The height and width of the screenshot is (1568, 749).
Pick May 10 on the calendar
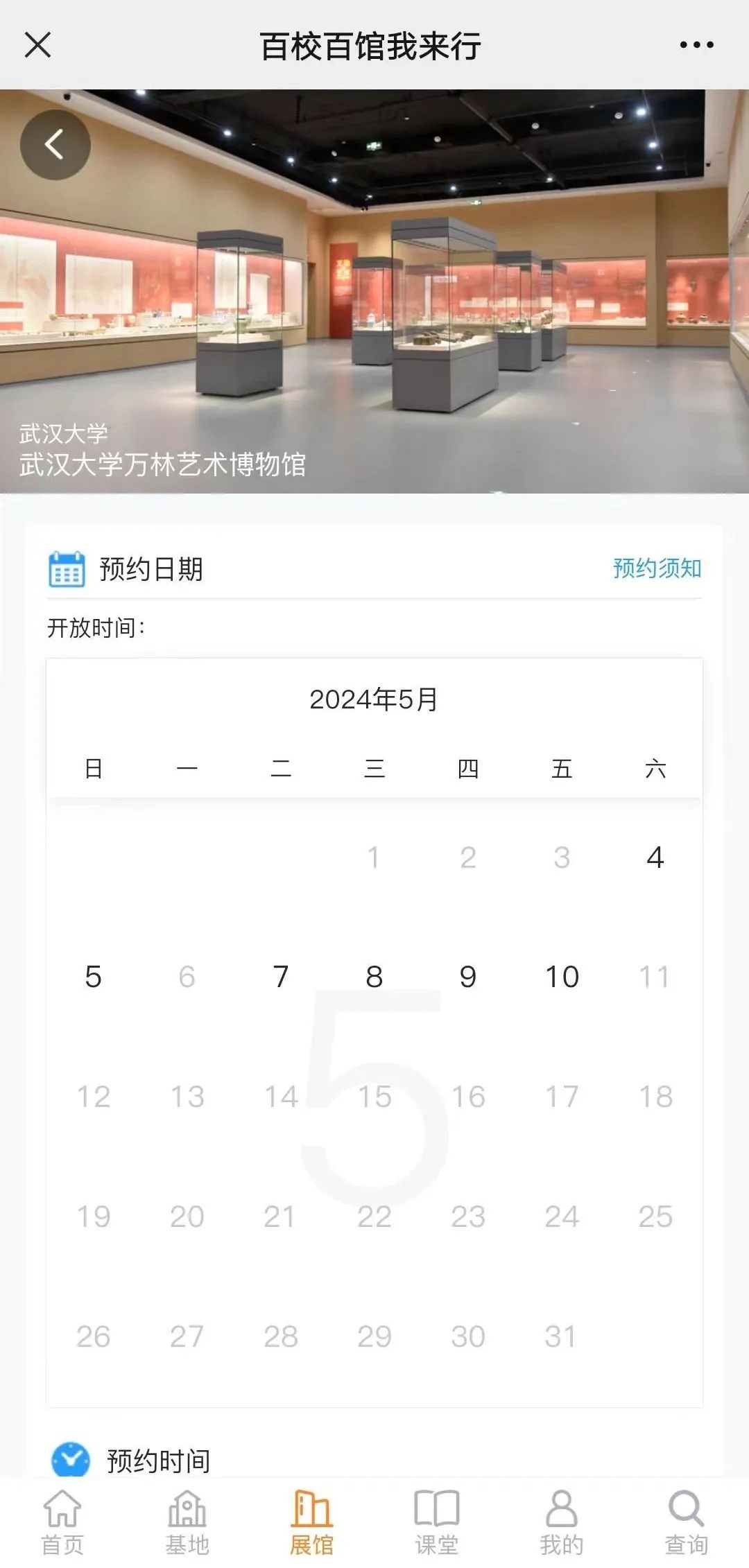(562, 977)
